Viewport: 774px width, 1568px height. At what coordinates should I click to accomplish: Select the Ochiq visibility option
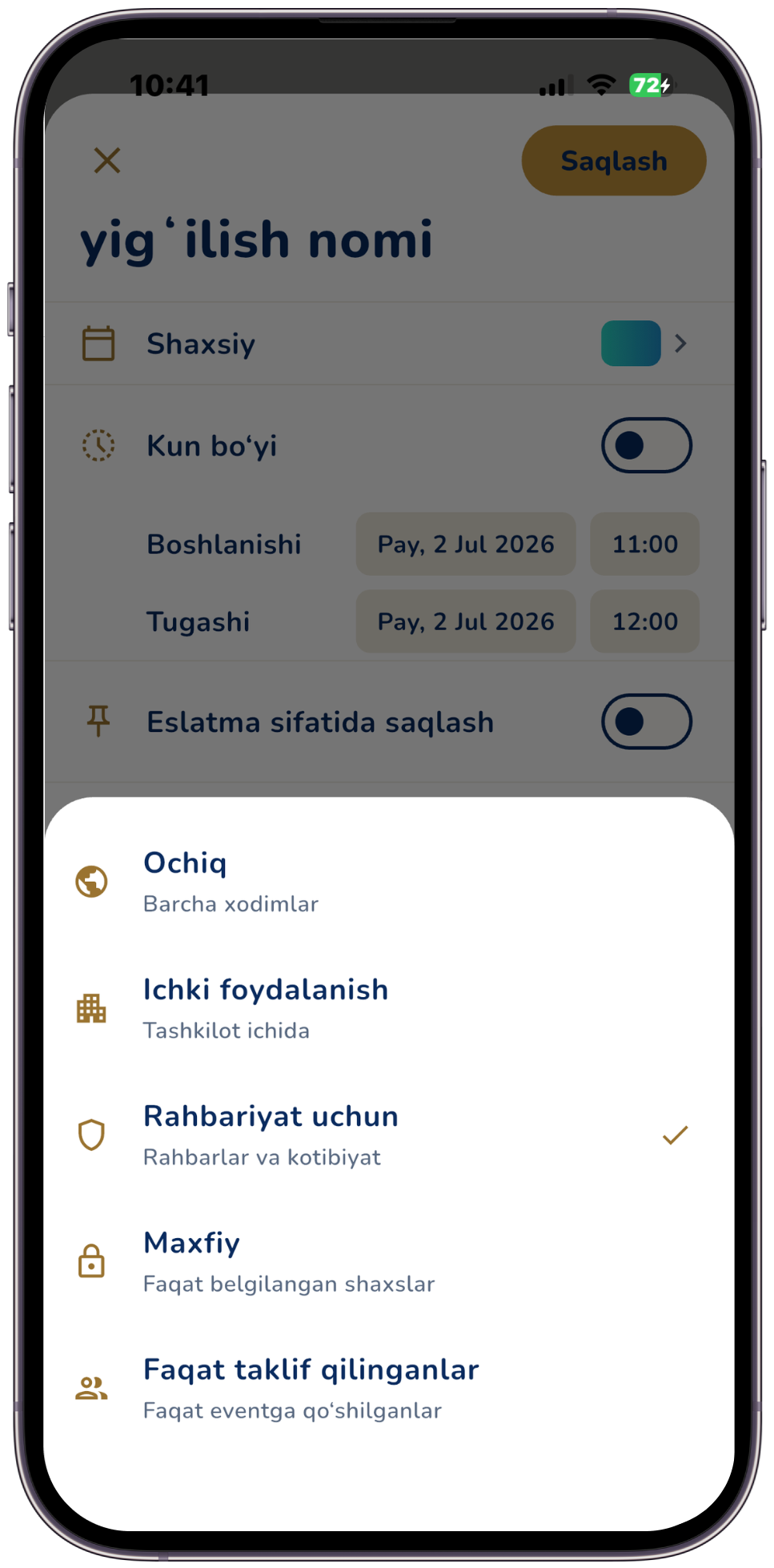(389, 882)
